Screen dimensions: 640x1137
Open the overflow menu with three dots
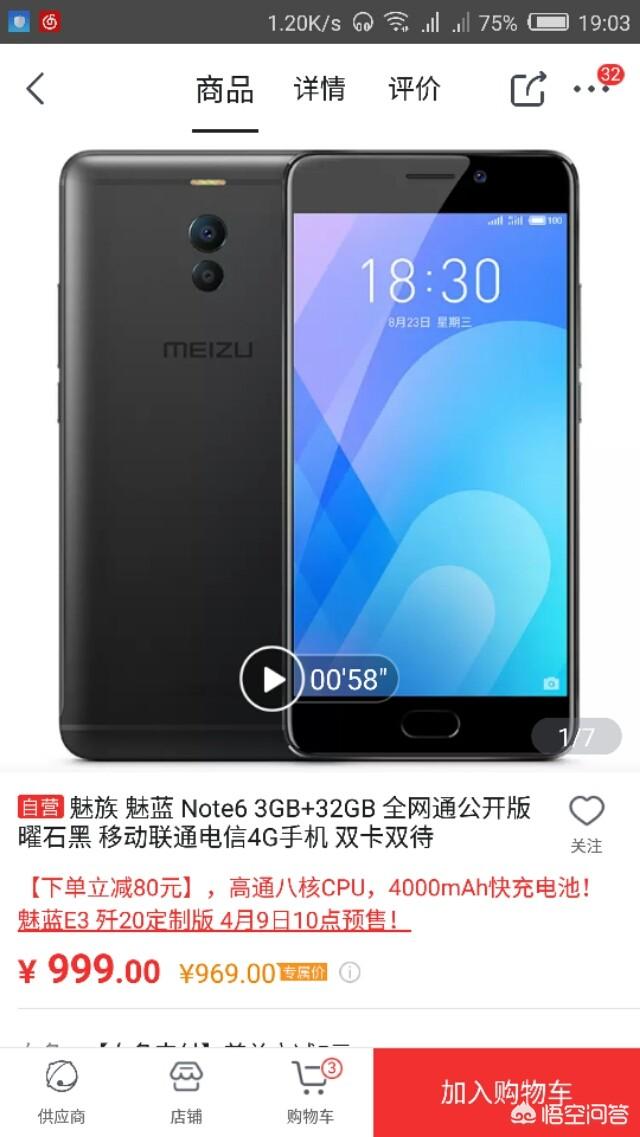tap(591, 89)
